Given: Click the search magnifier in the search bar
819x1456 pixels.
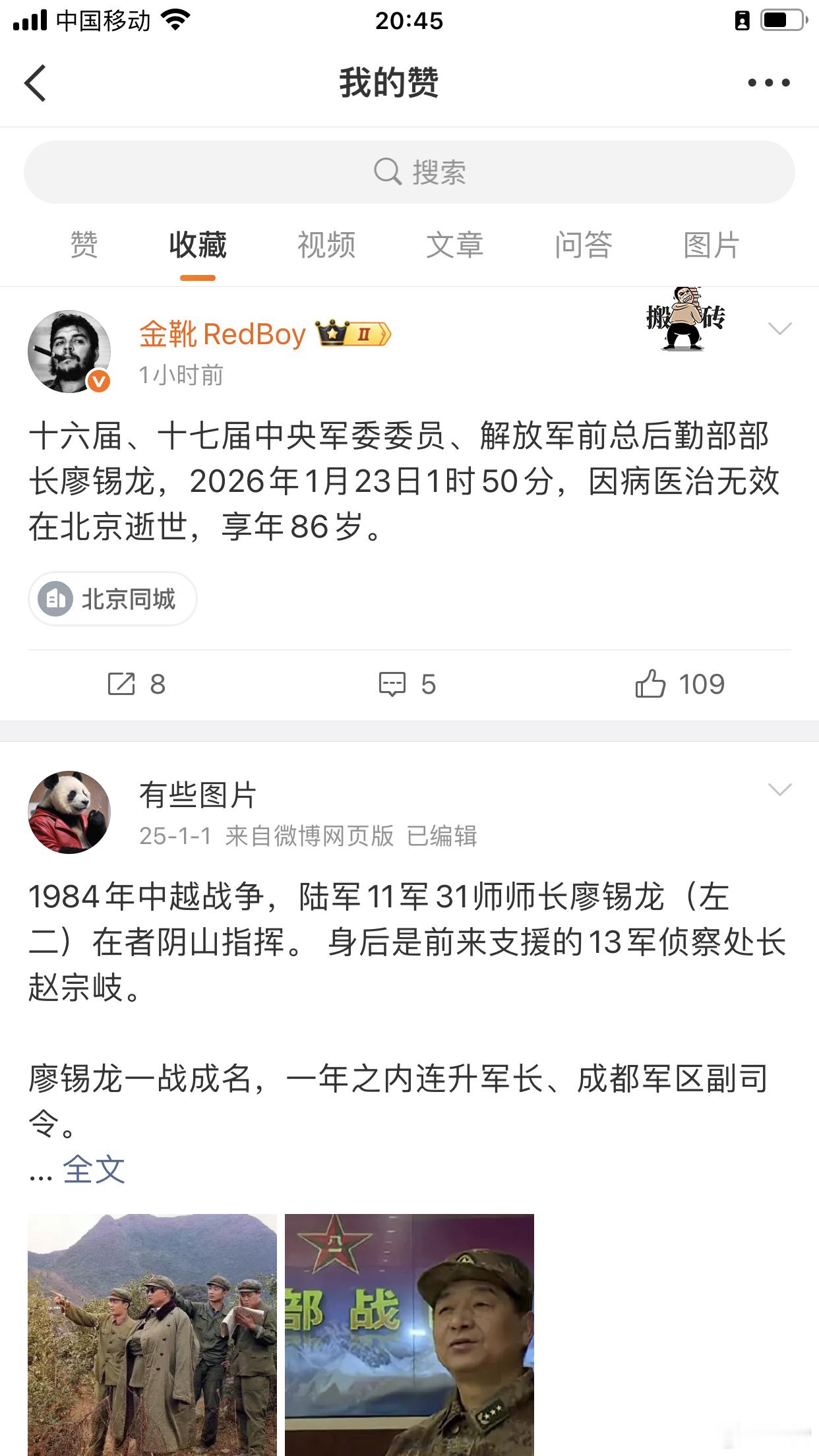Looking at the screenshot, I should point(388,171).
